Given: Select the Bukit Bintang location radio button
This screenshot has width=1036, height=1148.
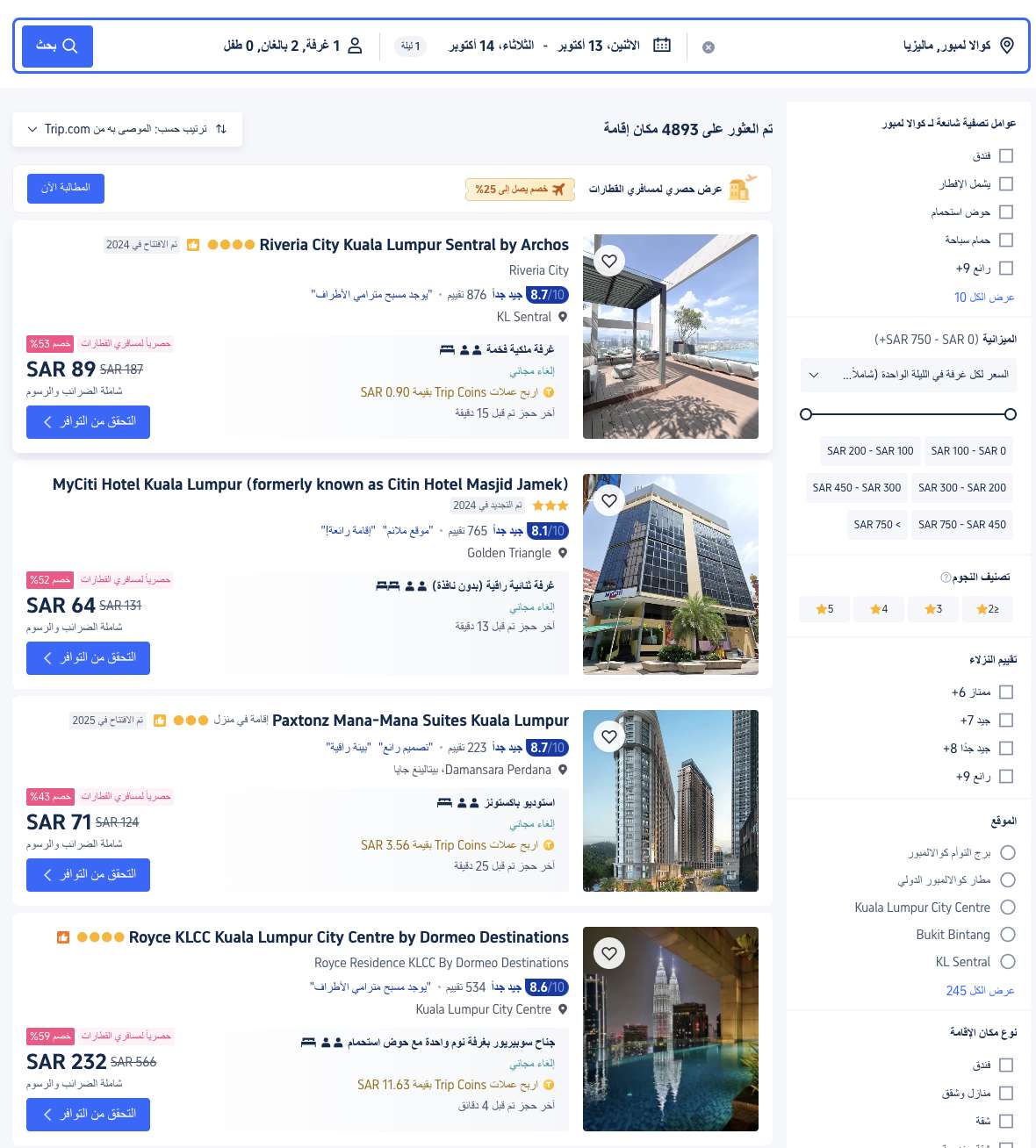Looking at the screenshot, I should click(x=1008, y=935).
